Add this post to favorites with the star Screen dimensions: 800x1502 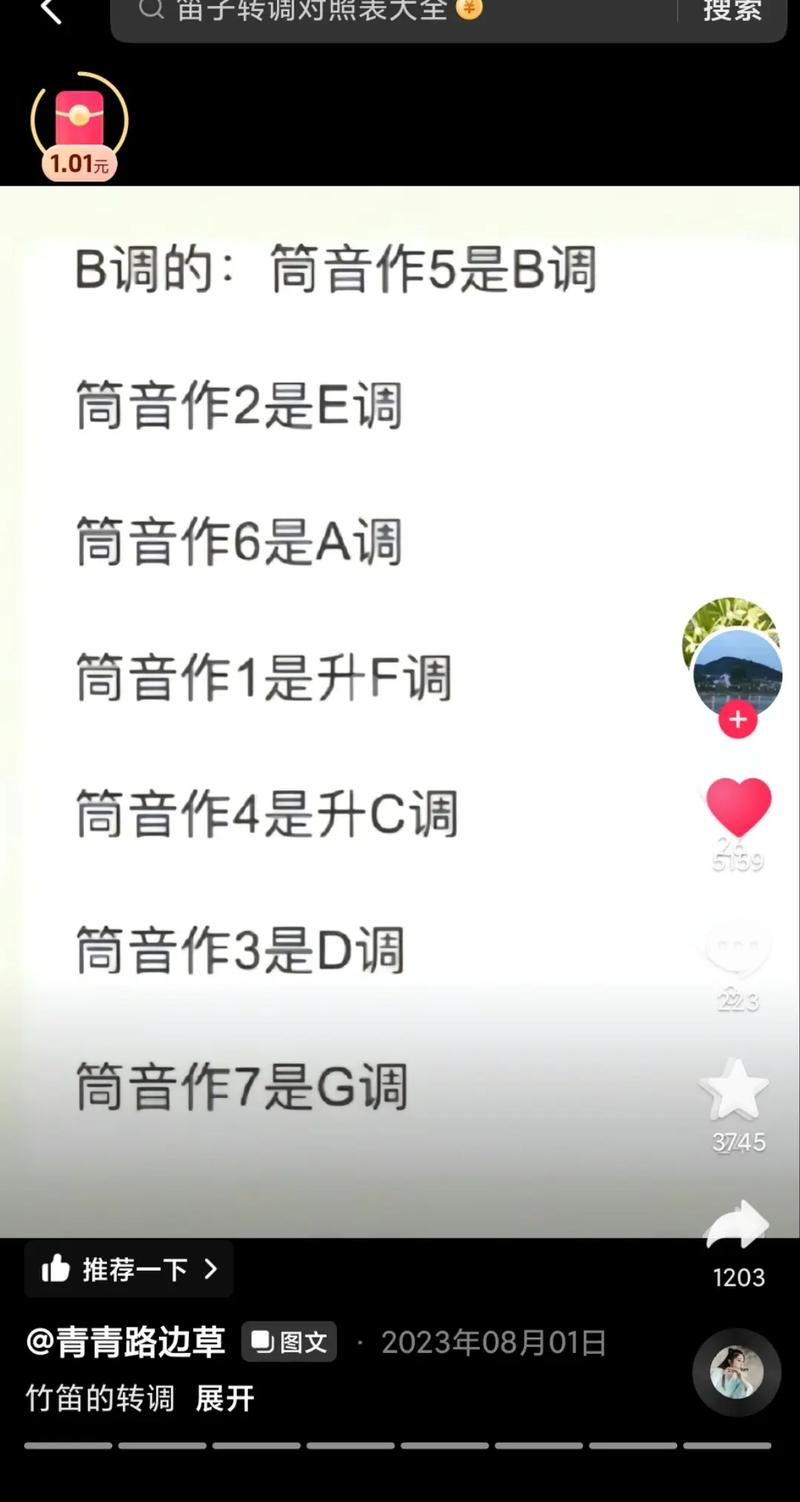(738, 1090)
